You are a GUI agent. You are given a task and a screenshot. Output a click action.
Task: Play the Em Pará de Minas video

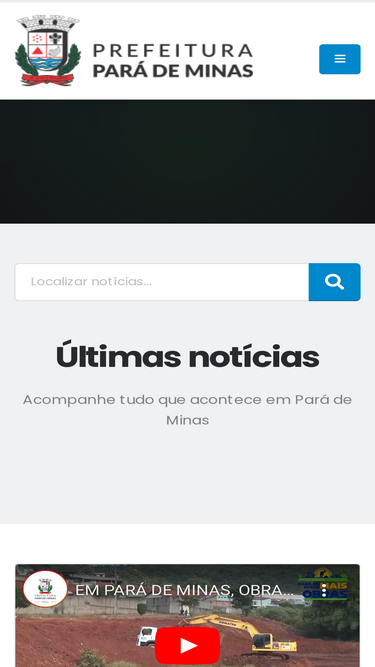(188, 645)
